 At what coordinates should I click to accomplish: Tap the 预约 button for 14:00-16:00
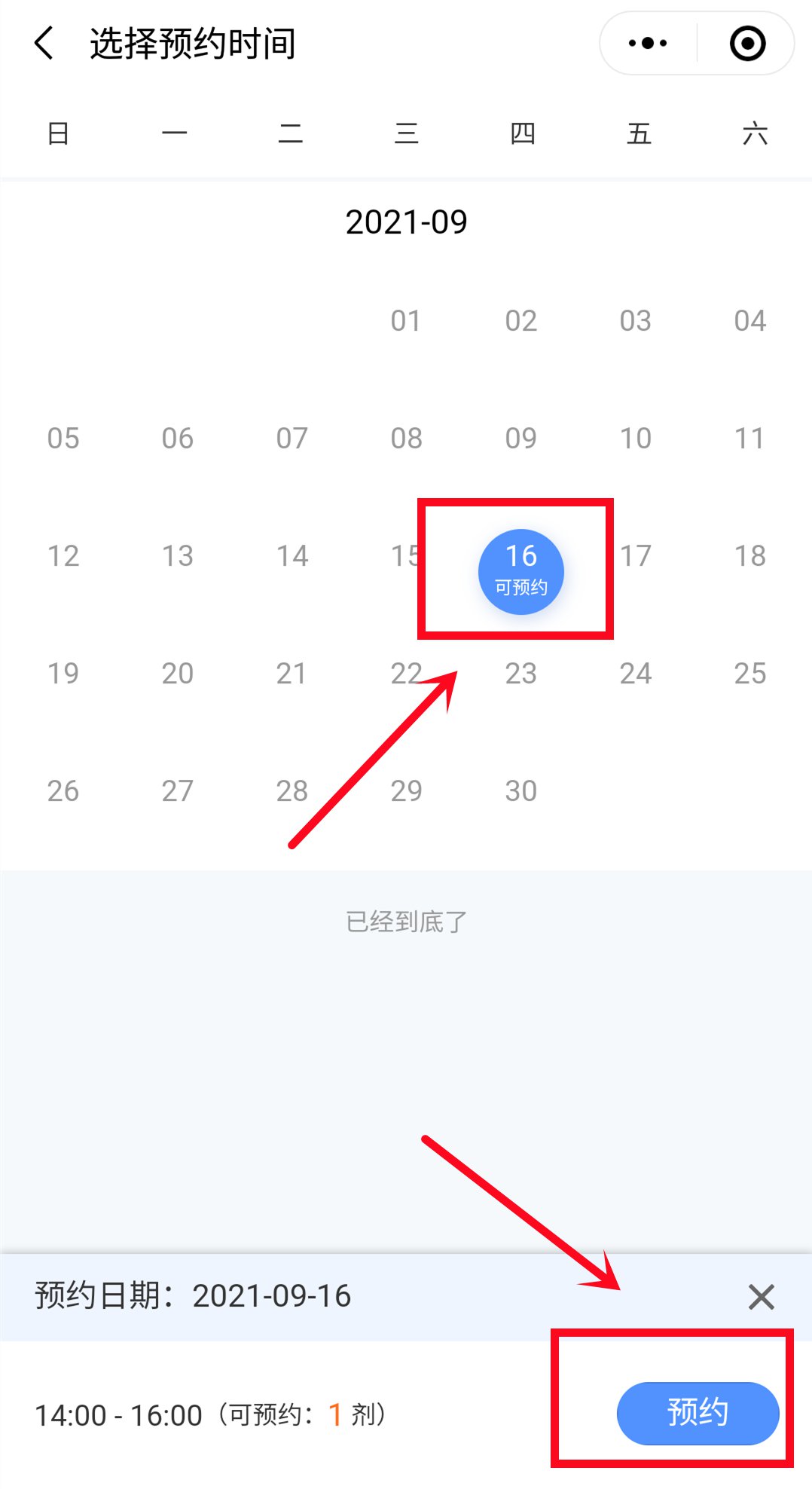(x=698, y=1413)
